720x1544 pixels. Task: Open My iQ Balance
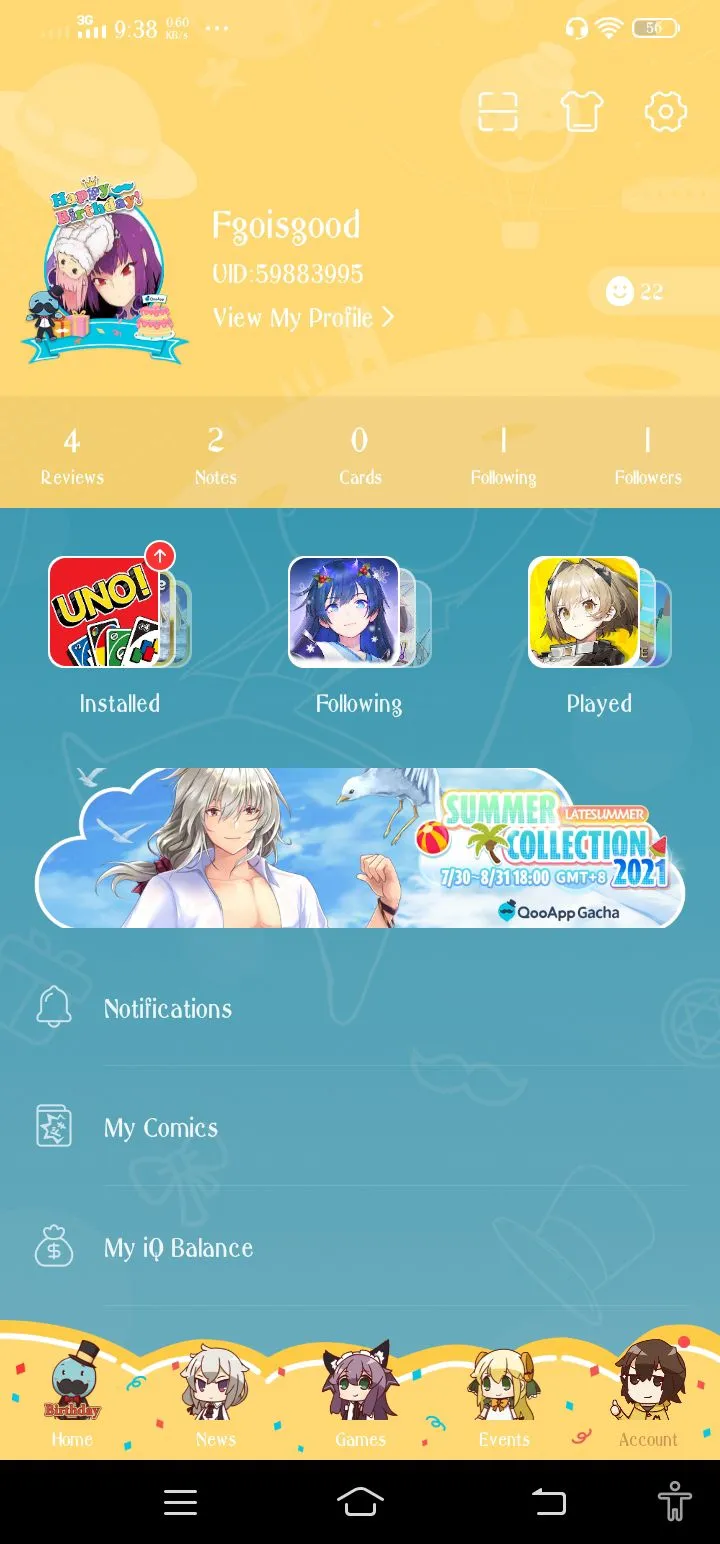[360, 1248]
